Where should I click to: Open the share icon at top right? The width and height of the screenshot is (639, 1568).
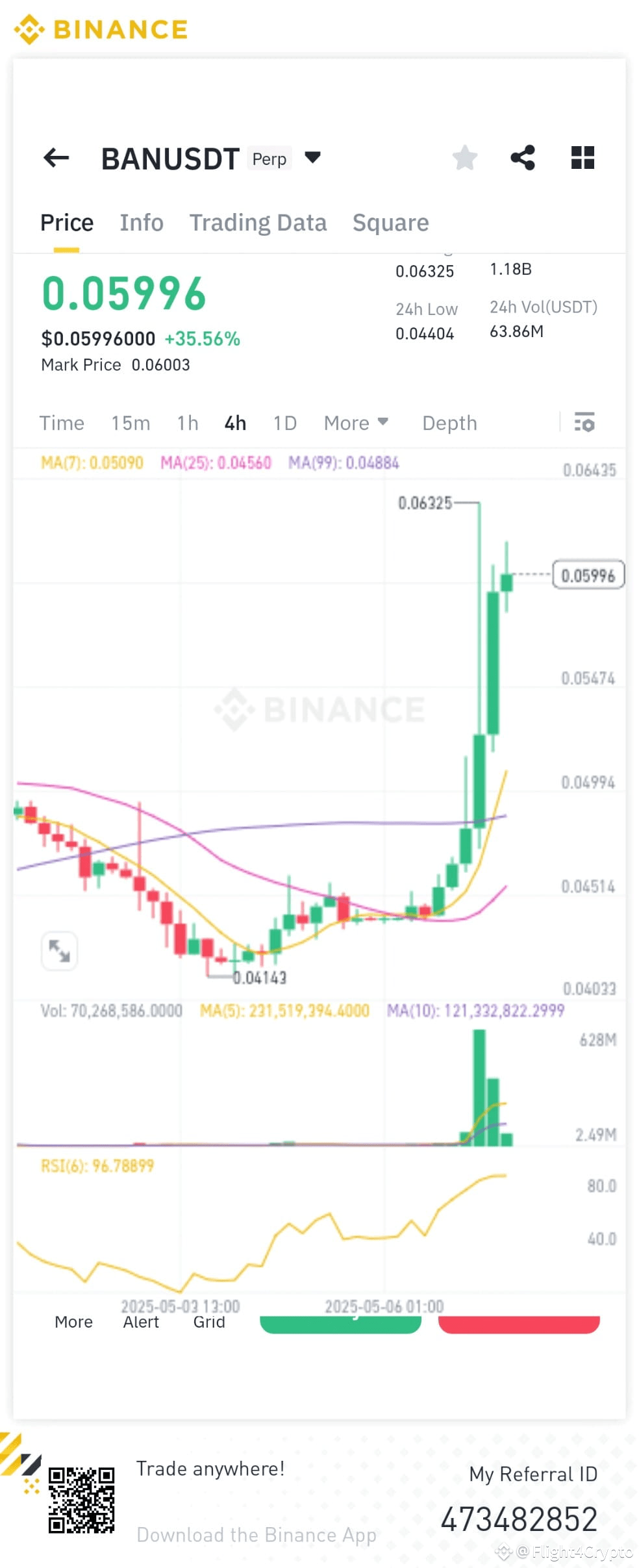pos(523,158)
